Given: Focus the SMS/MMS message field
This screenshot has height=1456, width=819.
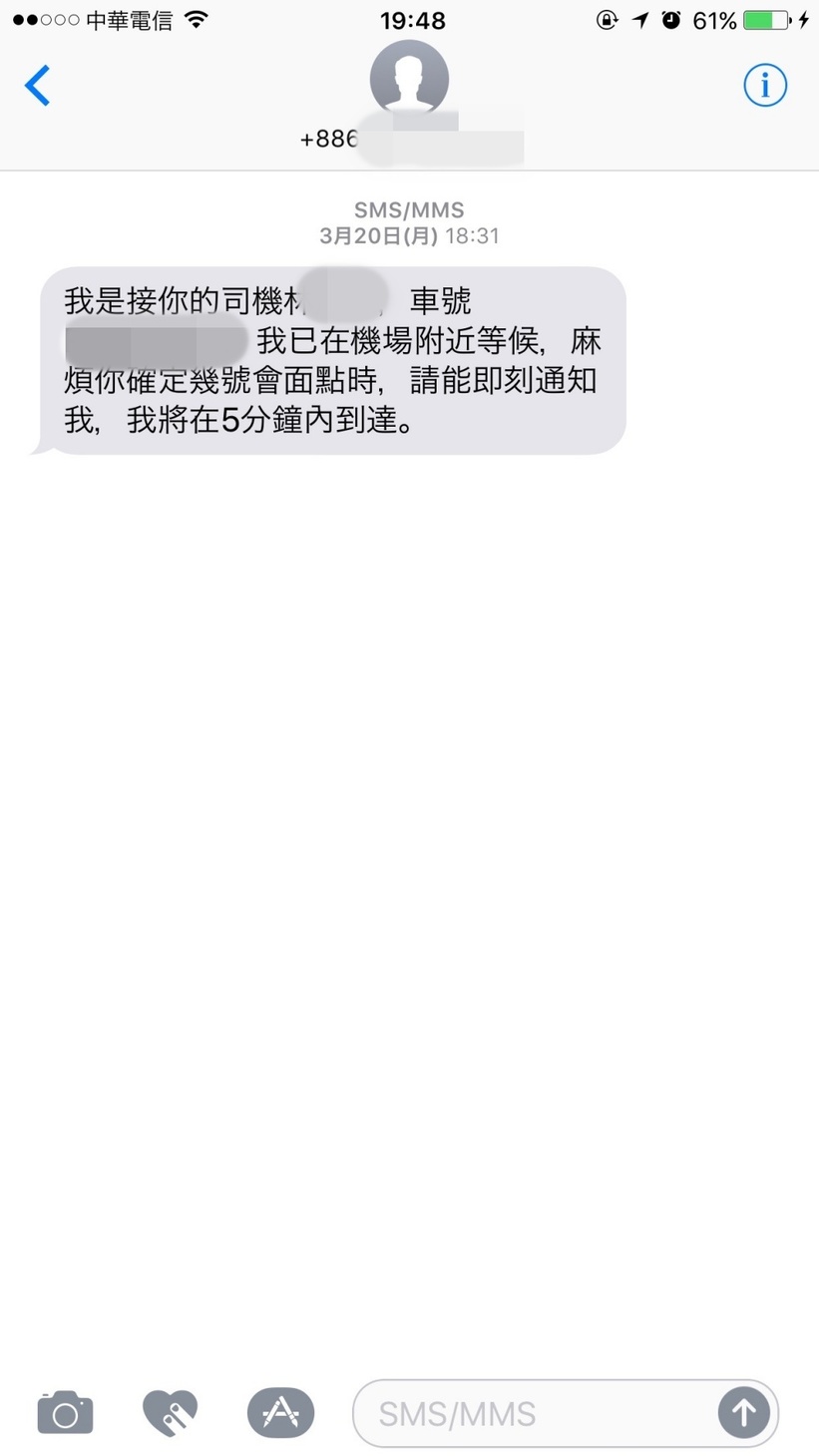Looking at the screenshot, I should pos(534,1413).
